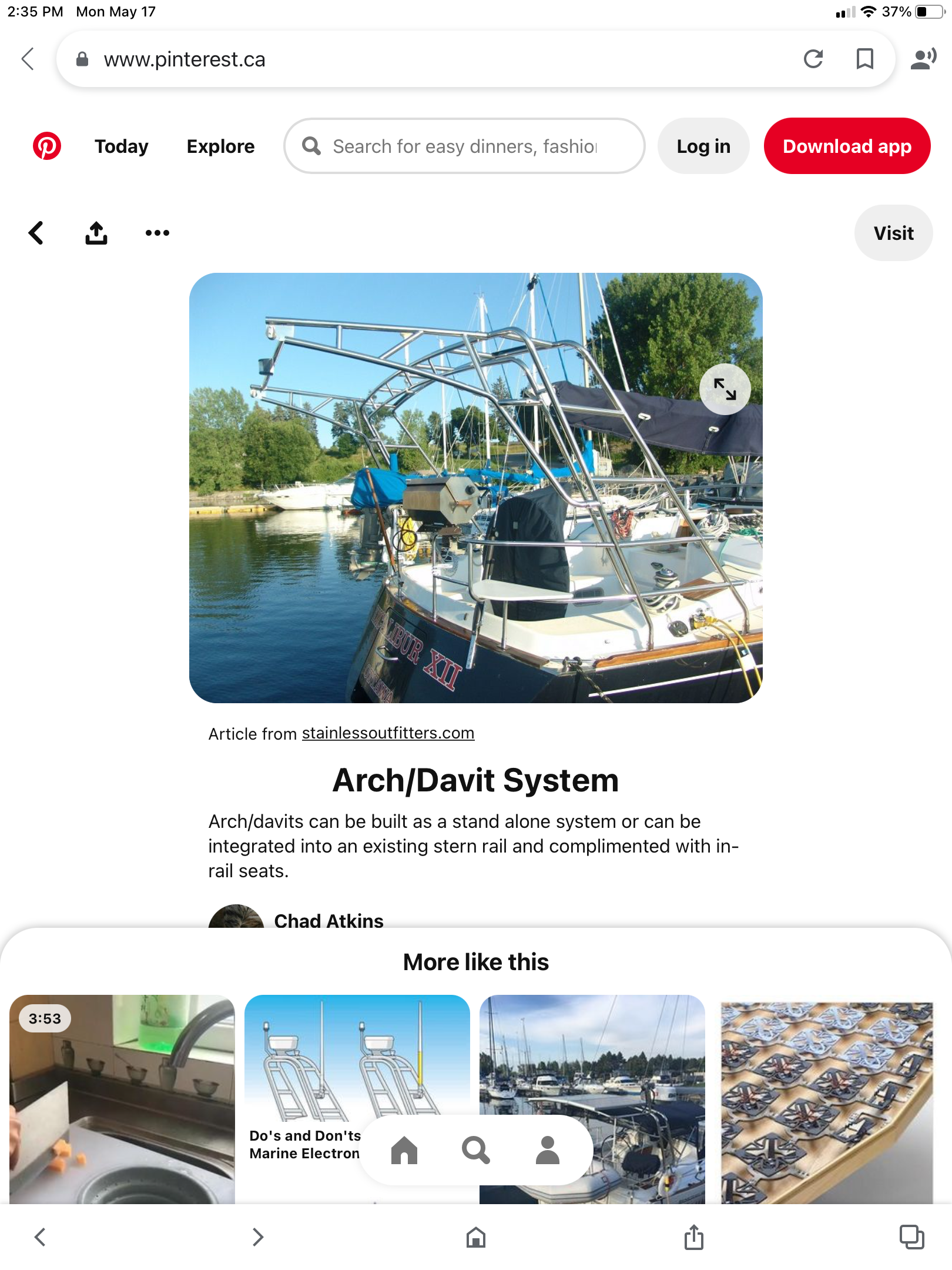Viewport: 952px width, 1270px height.
Task: Open the floating bar's search icon
Action: tap(475, 1150)
